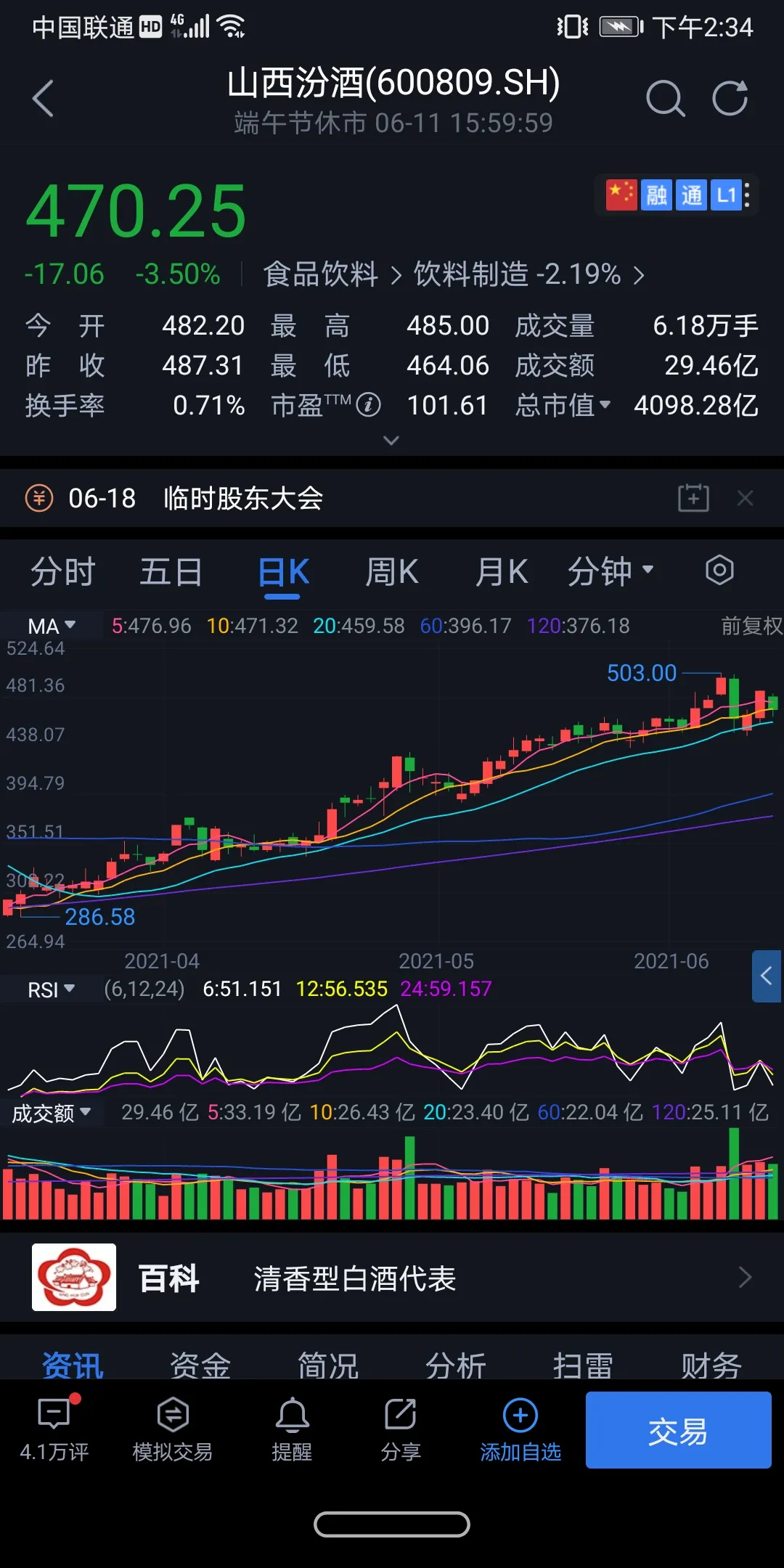Open the 百科 清香型白酒代表 entry
784x1568 pixels.
click(x=392, y=1278)
